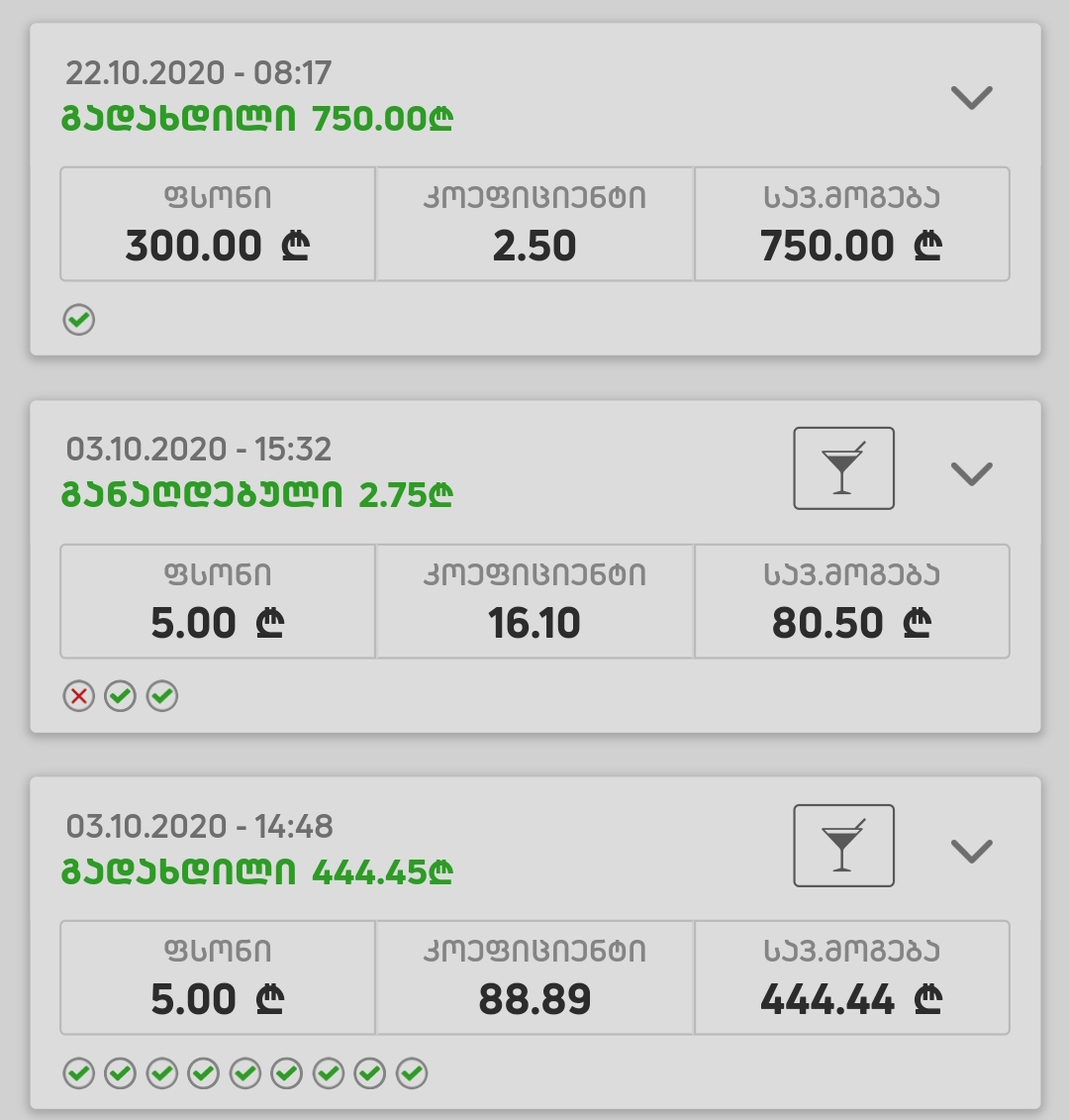Expand the 03.10.2020 14:48 bet details

click(971, 851)
